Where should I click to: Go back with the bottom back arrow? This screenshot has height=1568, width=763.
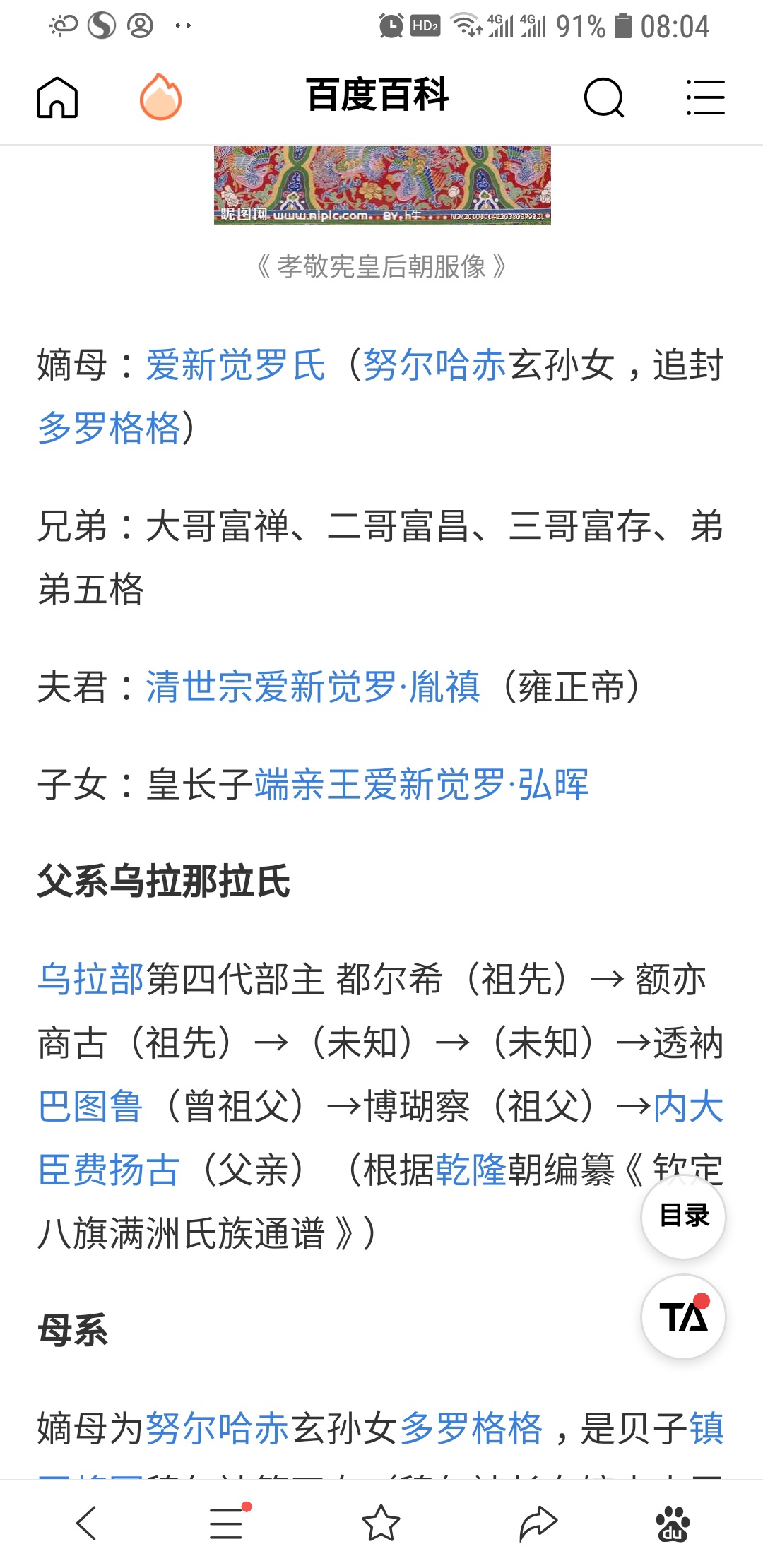pyautogui.click(x=86, y=1523)
